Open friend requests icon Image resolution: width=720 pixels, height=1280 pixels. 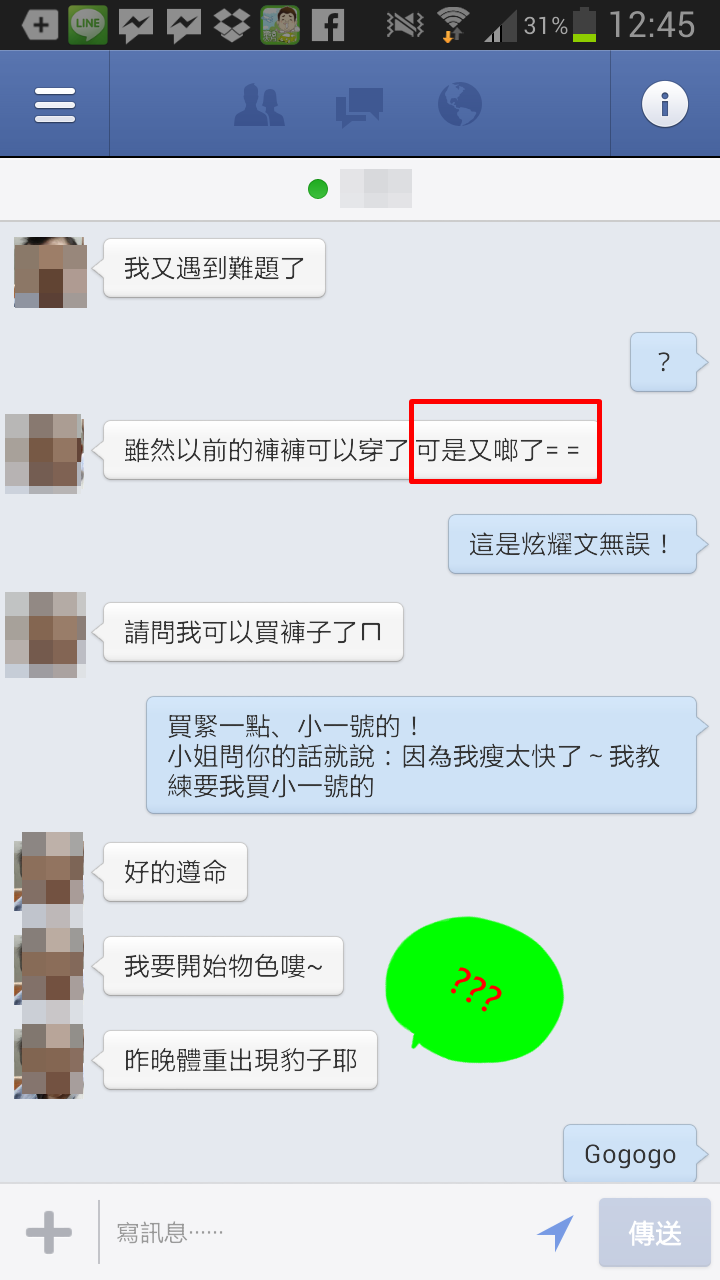[x=259, y=104]
